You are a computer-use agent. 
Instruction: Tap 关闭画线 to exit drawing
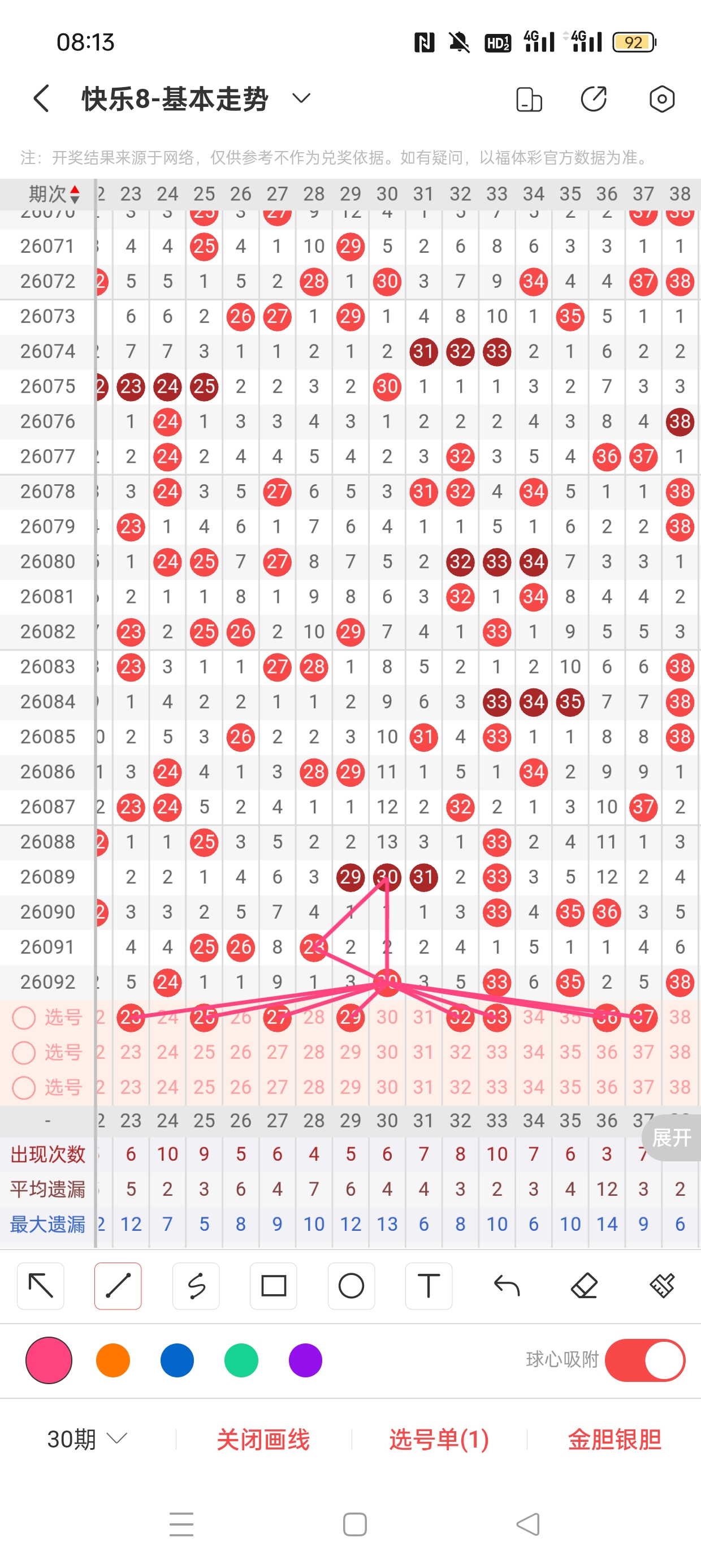pos(263,1439)
